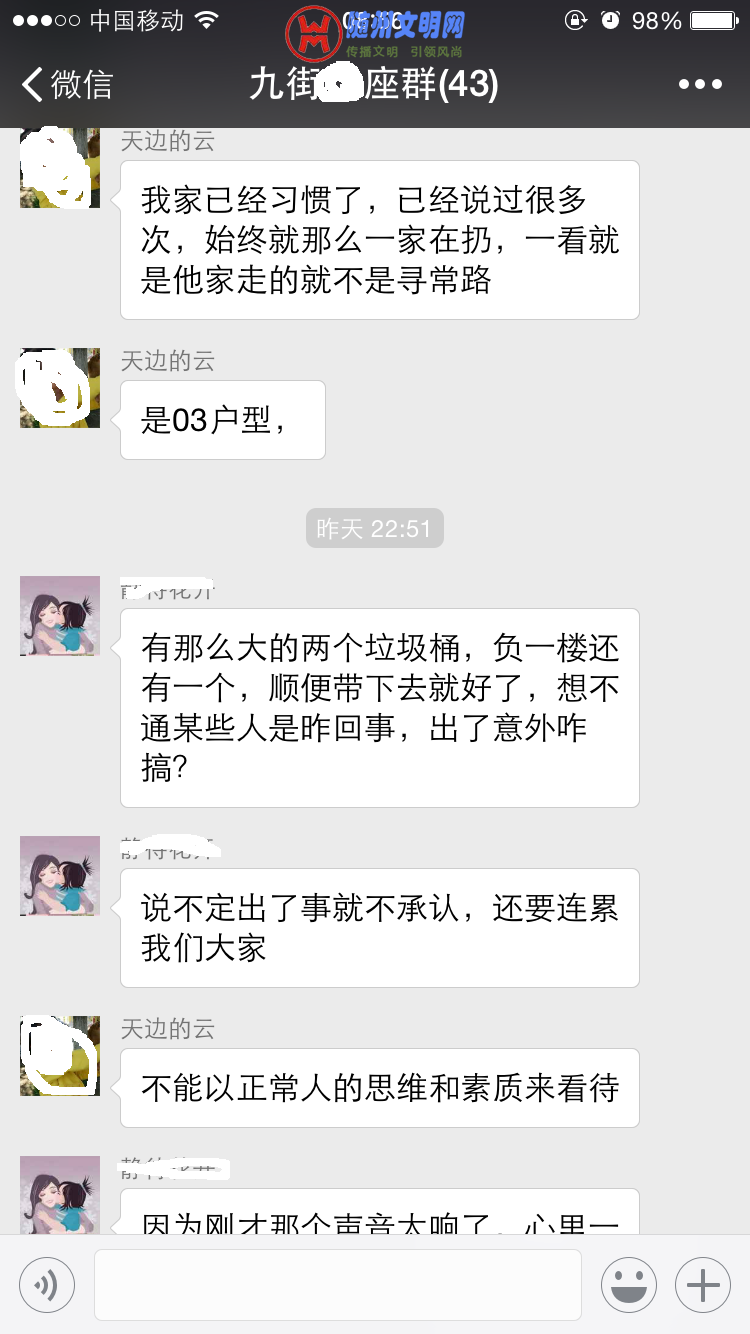Switch to voice message input
750x1334 pixels.
pyautogui.click(x=47, y=1285)
